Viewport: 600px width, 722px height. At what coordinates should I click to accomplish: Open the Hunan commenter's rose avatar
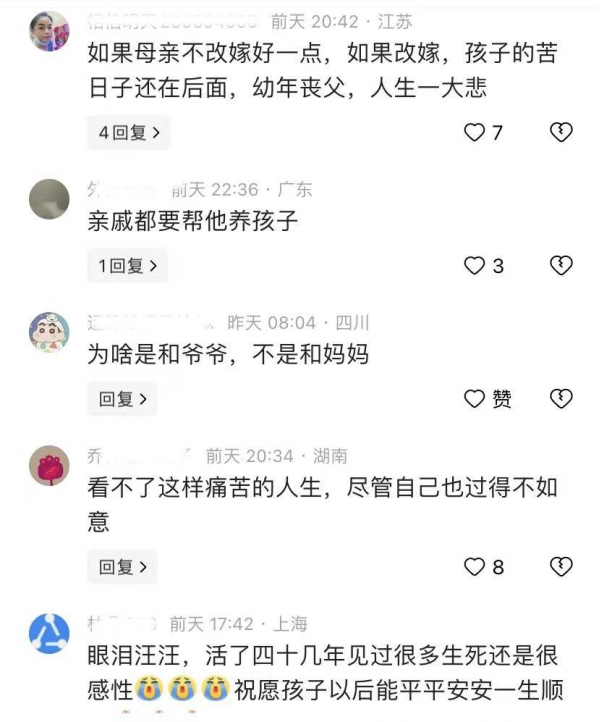tap(49, 465)
